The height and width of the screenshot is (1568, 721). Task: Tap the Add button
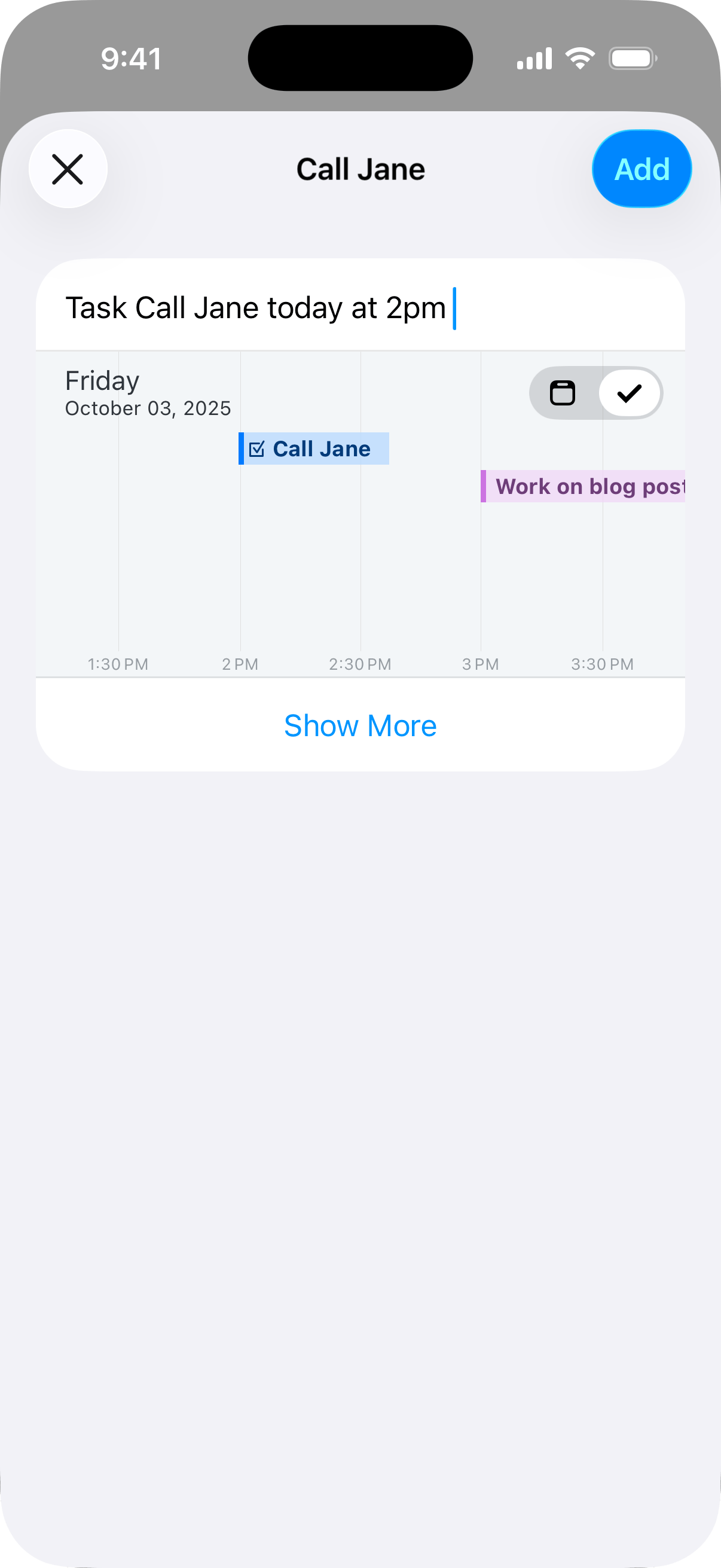(641, 169)
